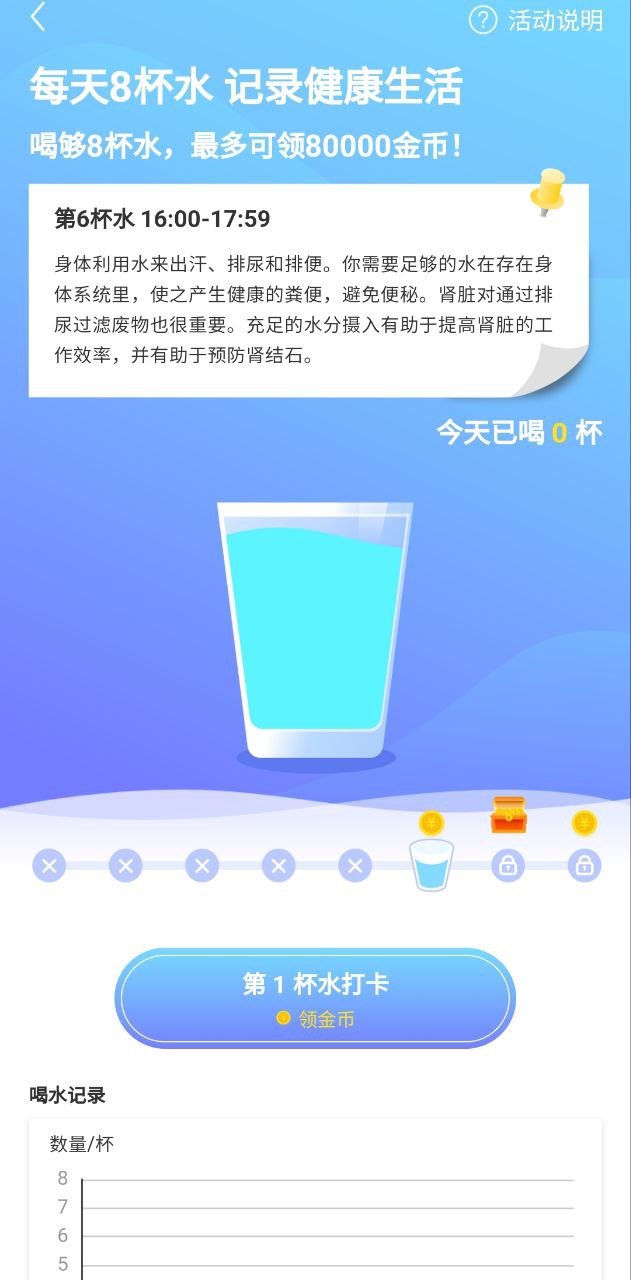Open the 活动说明 activity rules
Image resolution: width=631 pixels, height=1280 pixels.
[537, 20]
